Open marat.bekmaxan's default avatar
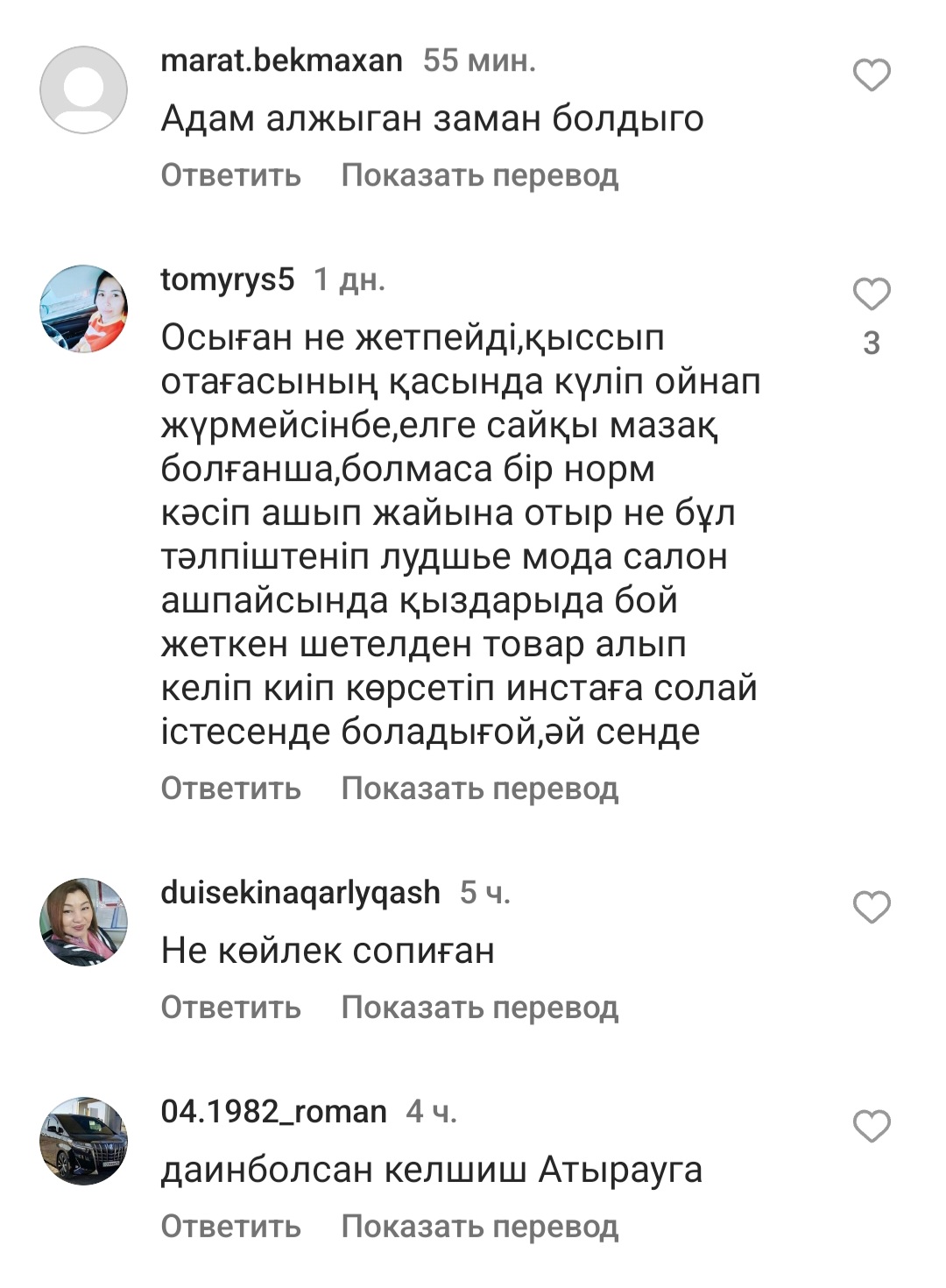 coord(84,89)
